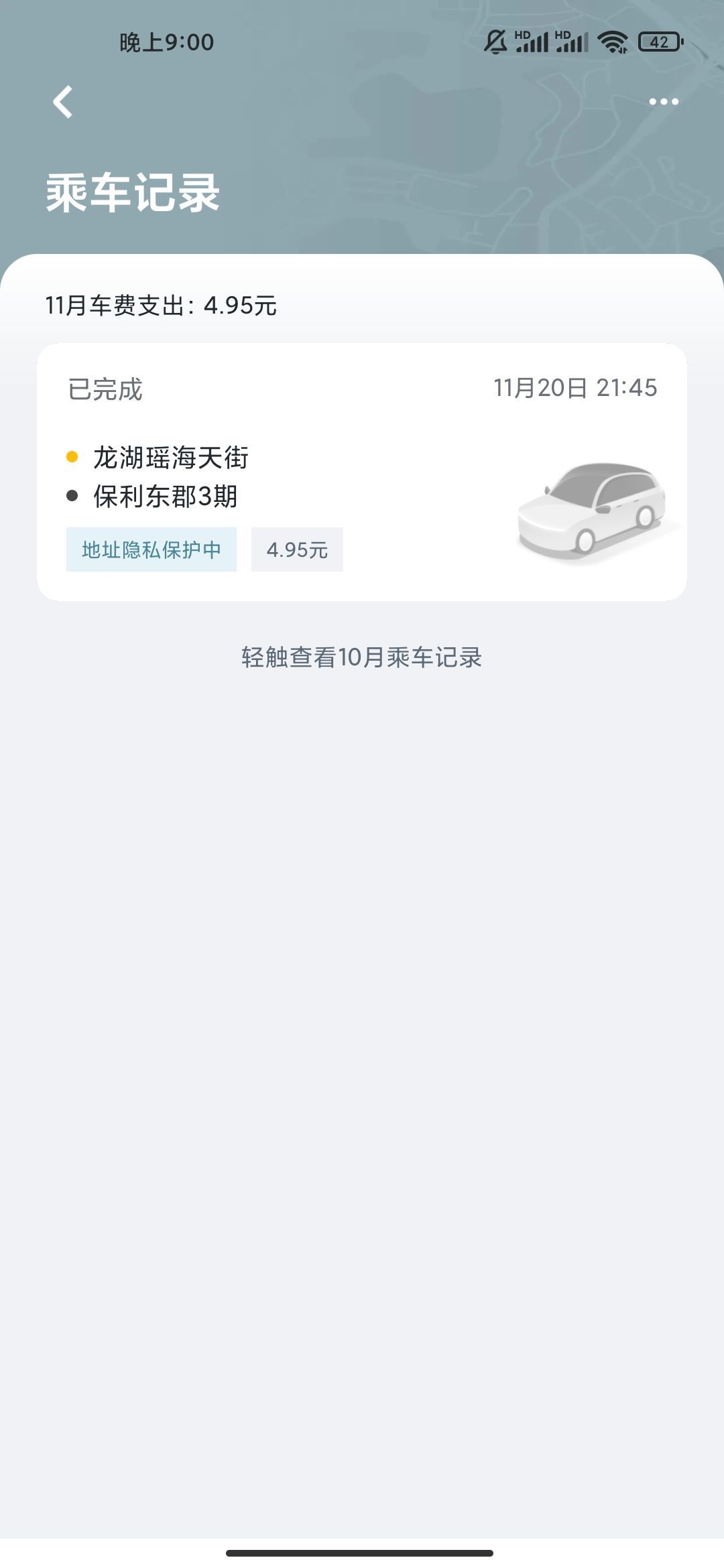Open the three-dot overflow menu

coord(664,102)
